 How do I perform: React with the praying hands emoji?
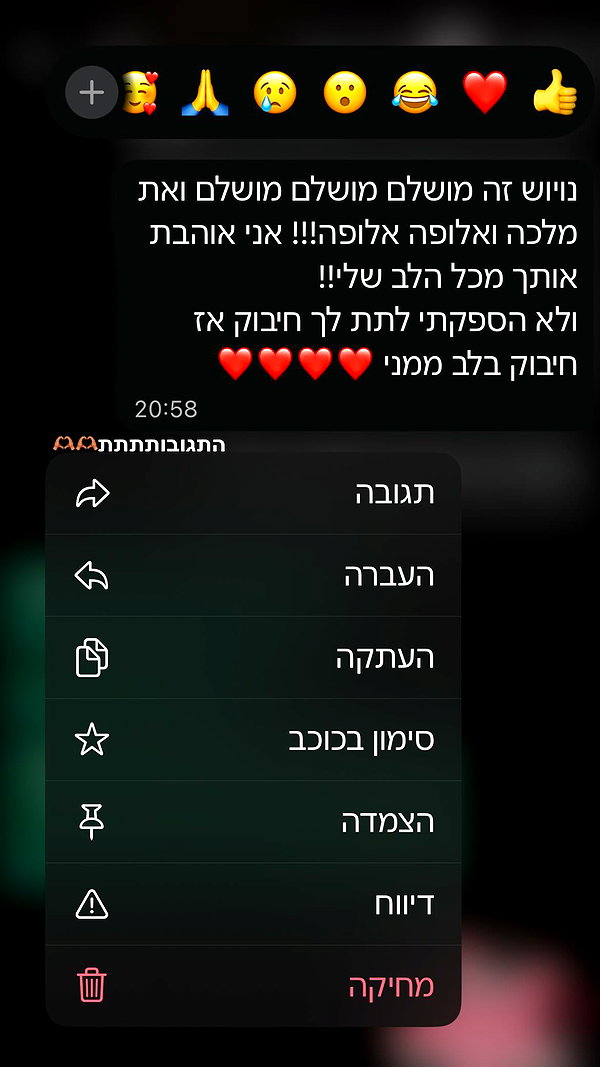[205, 92]
